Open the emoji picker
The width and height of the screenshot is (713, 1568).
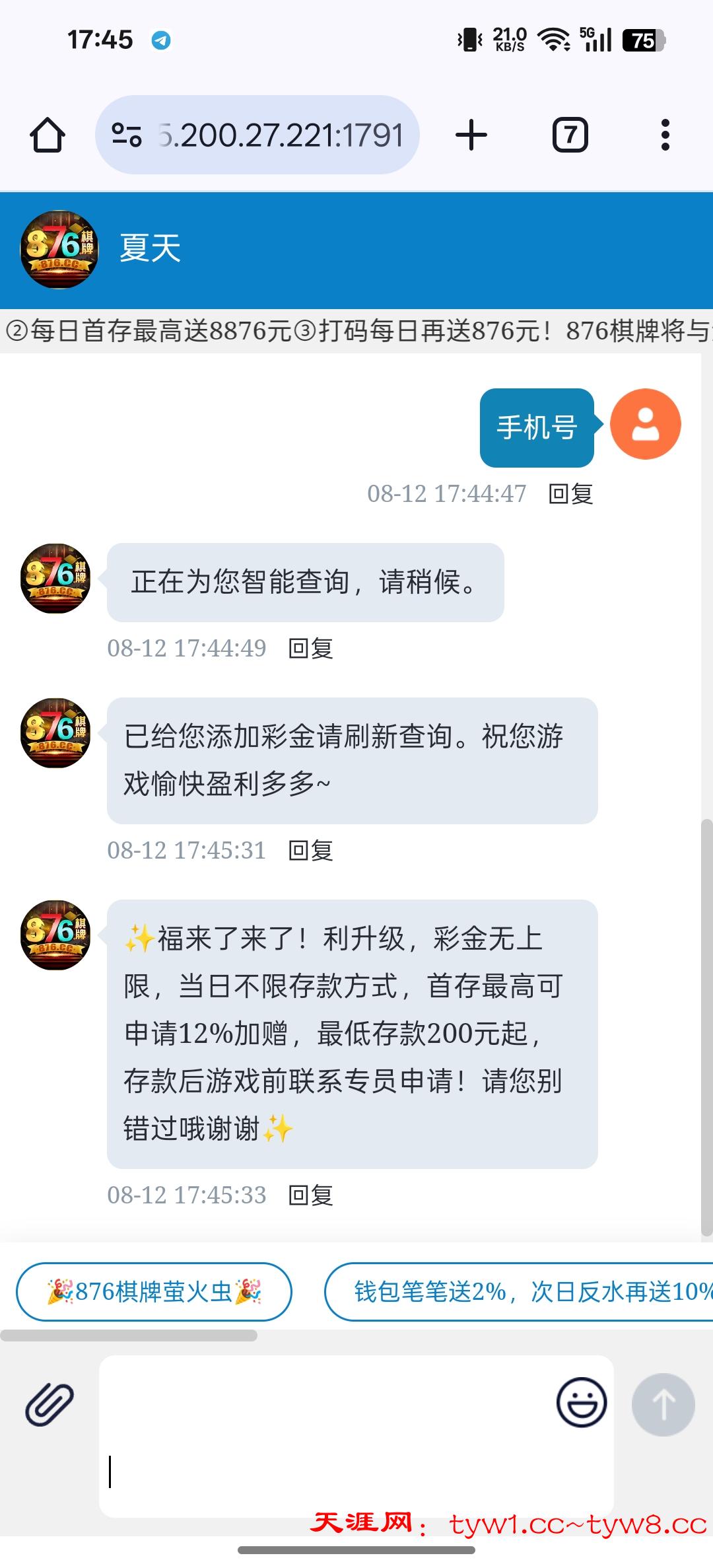(581, 1402)
